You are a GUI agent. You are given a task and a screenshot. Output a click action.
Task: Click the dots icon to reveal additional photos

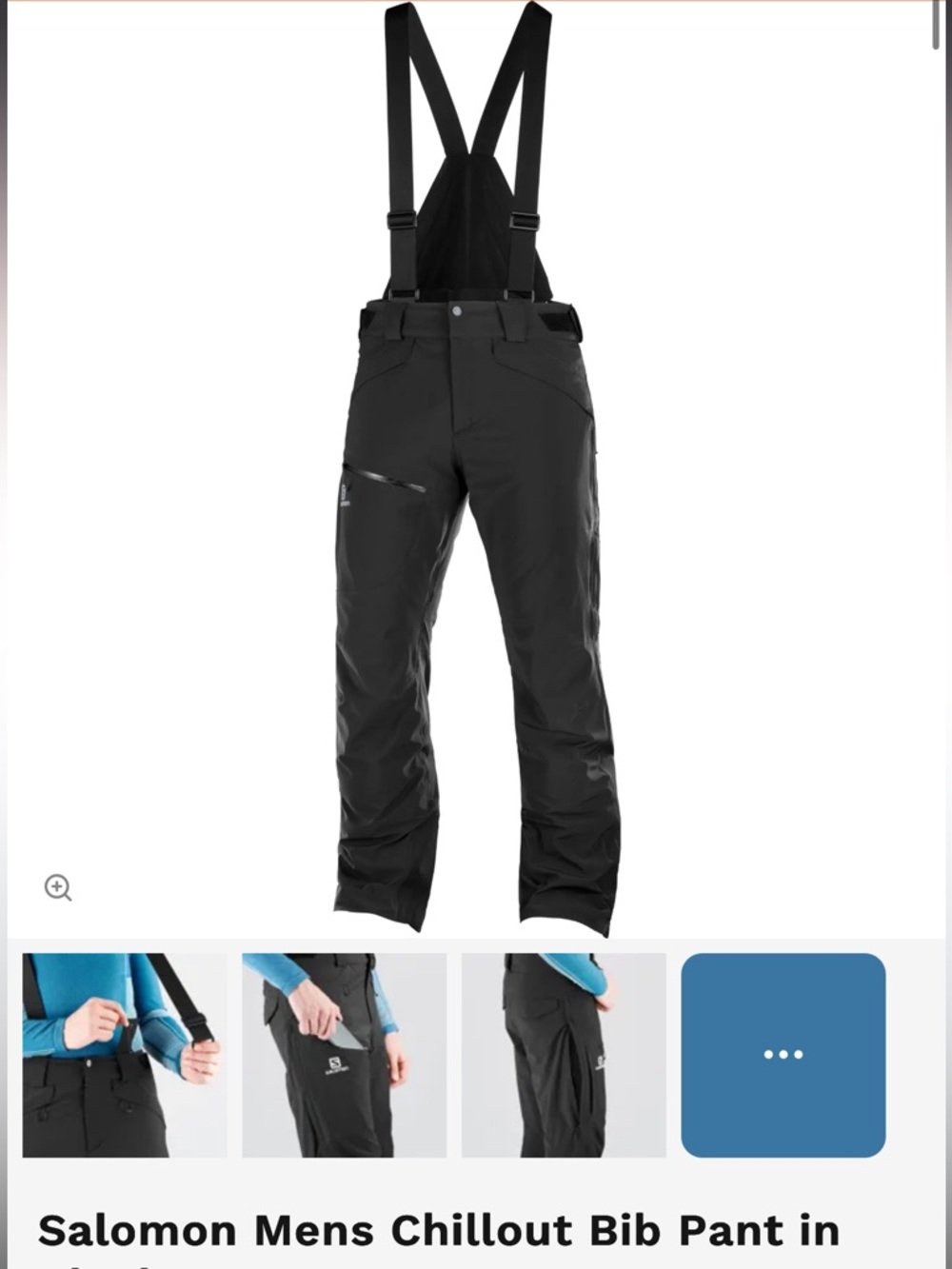(x=782, y=1053)
